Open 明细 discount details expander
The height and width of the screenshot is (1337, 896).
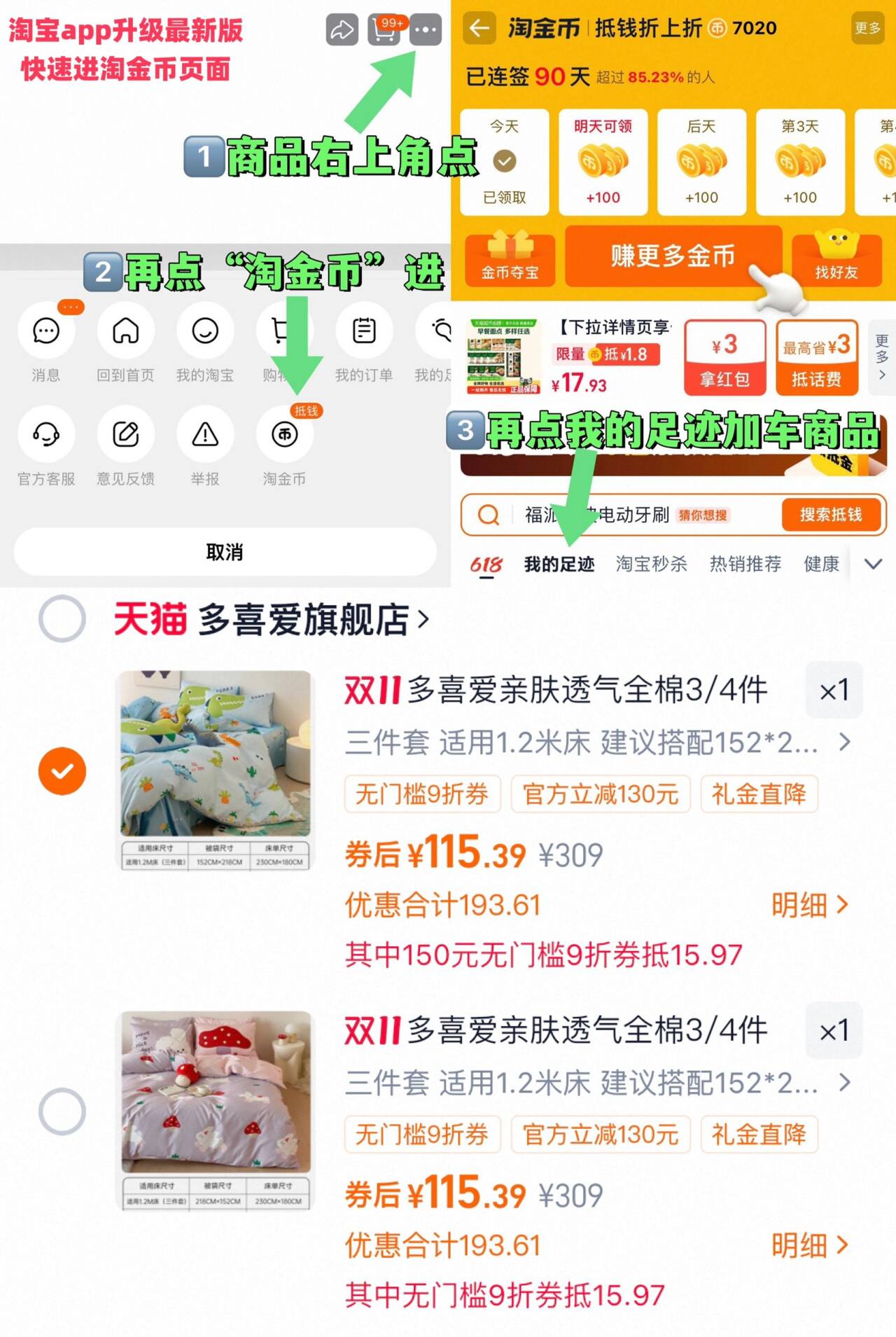pos(808,905)
